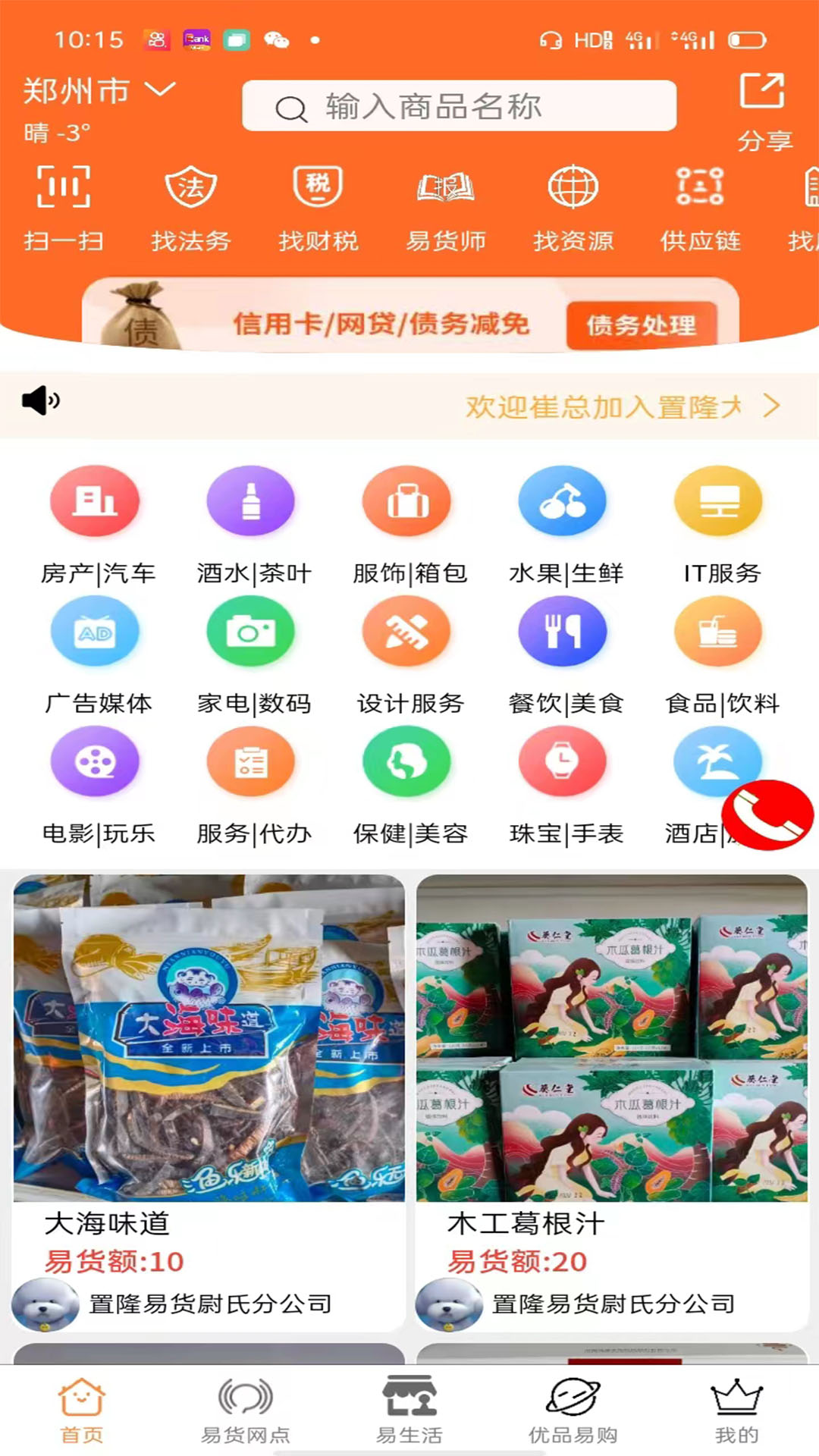819x1456 pixels.
Task: Share via the 分享 icon
Action: [764, 112]
